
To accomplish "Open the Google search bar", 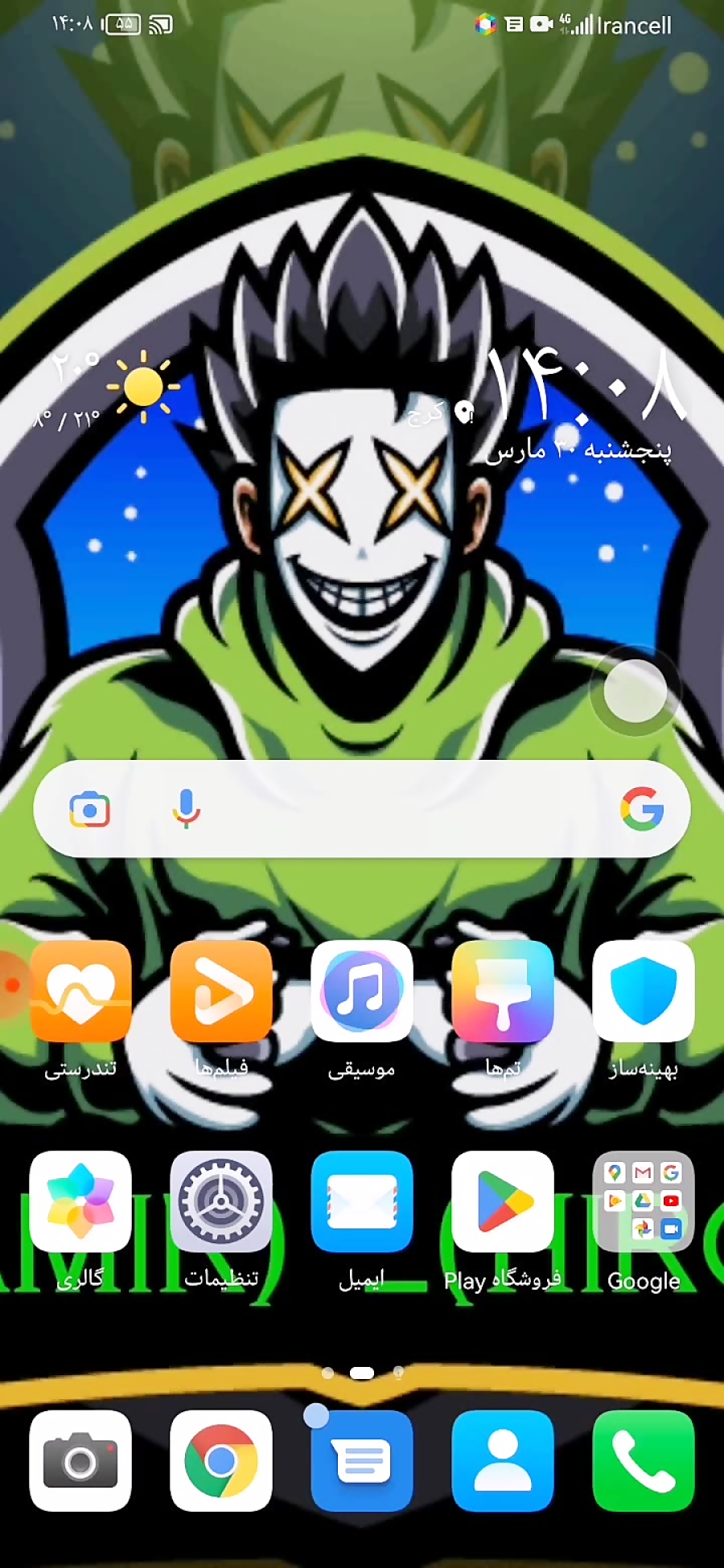I will click(402, 809).
